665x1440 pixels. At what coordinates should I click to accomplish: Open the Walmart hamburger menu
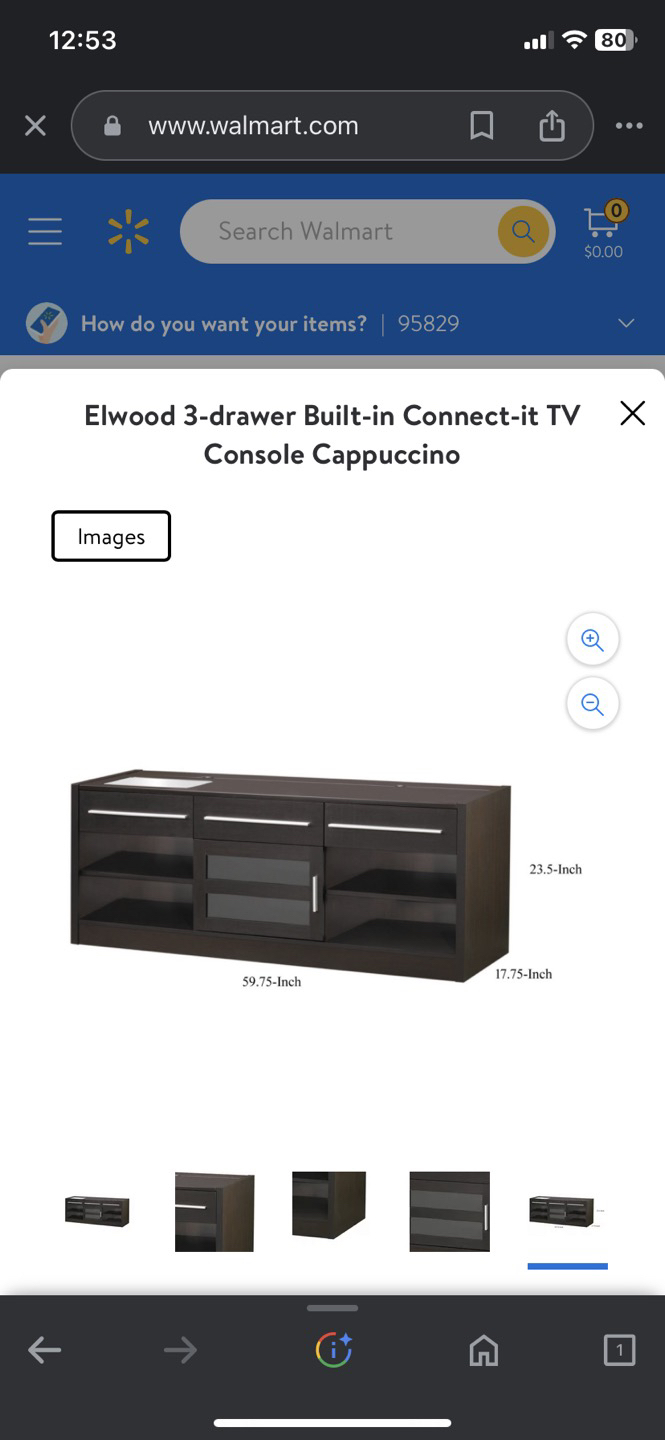click(45, 232)
